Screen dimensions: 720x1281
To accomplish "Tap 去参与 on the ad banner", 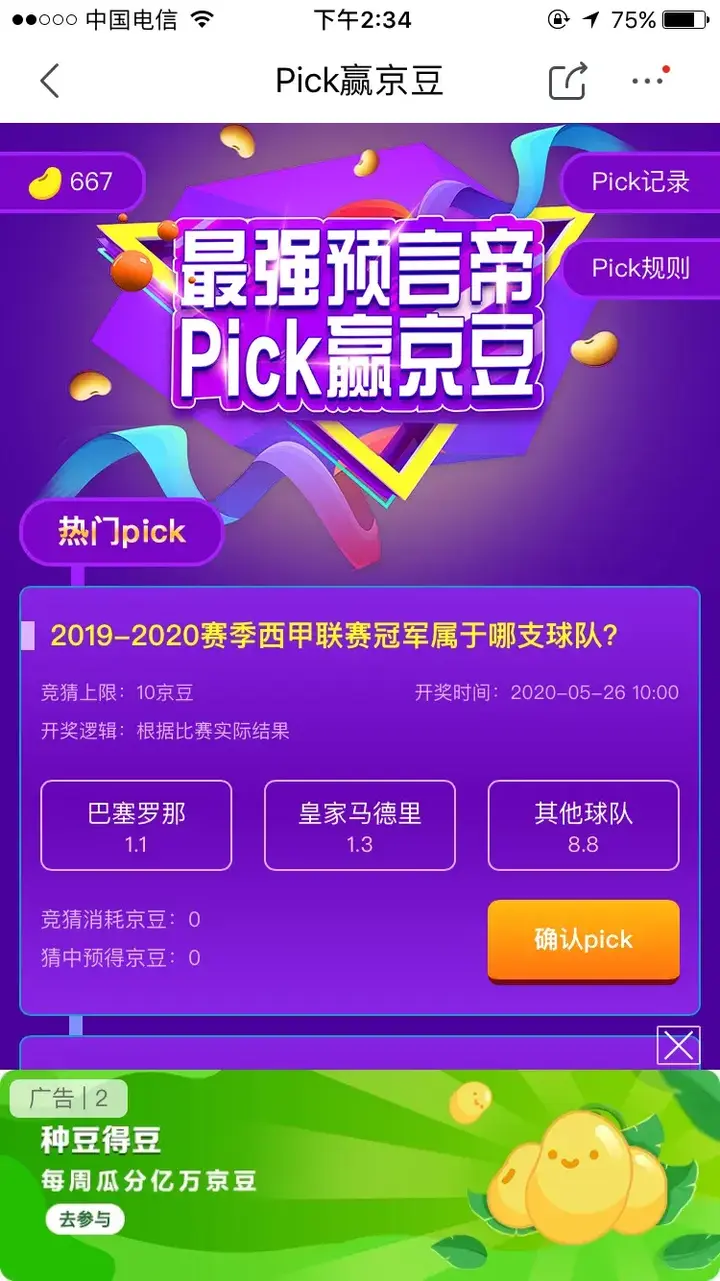I will tap(85, 1219).
